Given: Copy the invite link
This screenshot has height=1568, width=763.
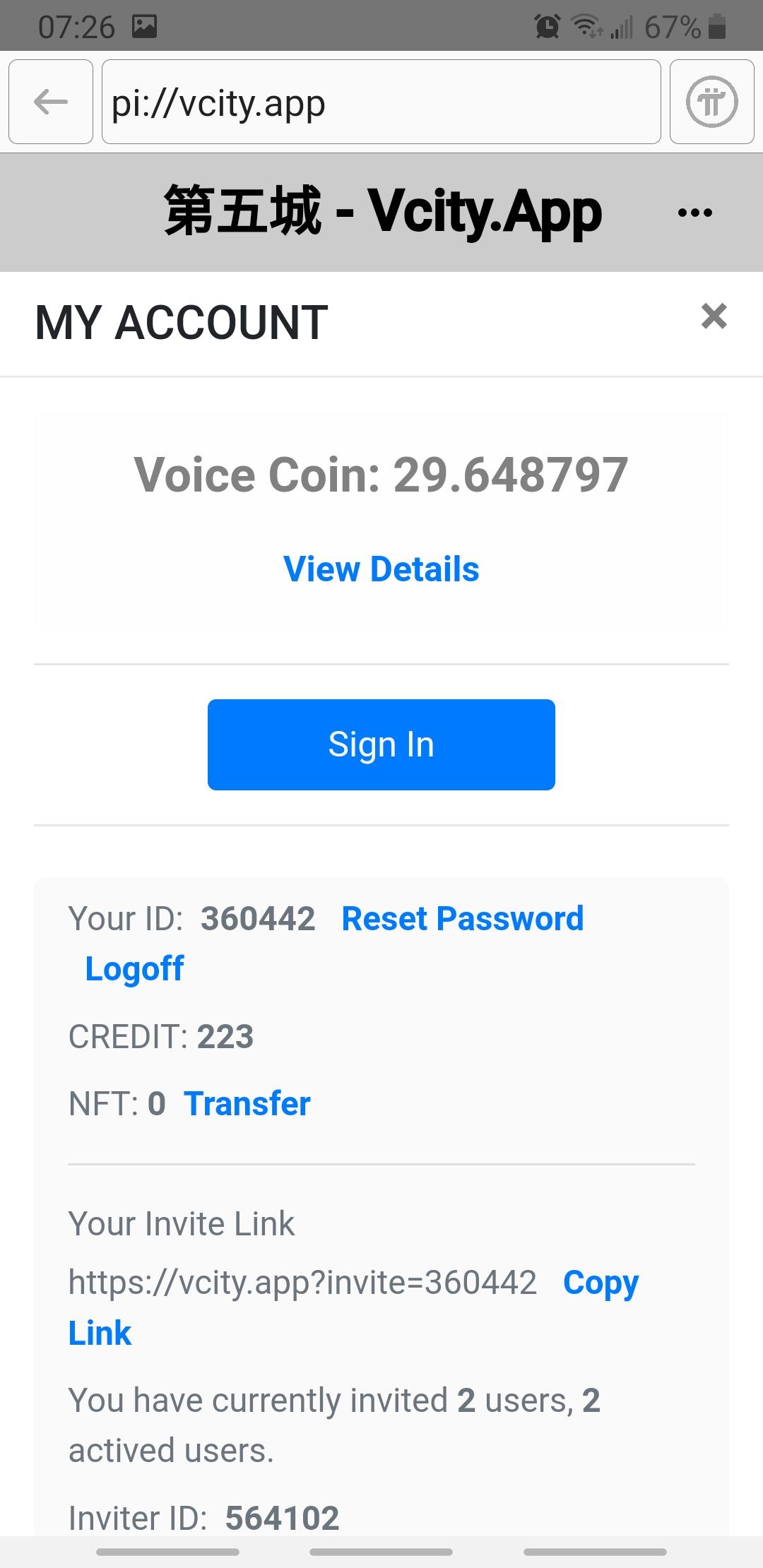Looking at the screenshot, I should [353, 1307].
